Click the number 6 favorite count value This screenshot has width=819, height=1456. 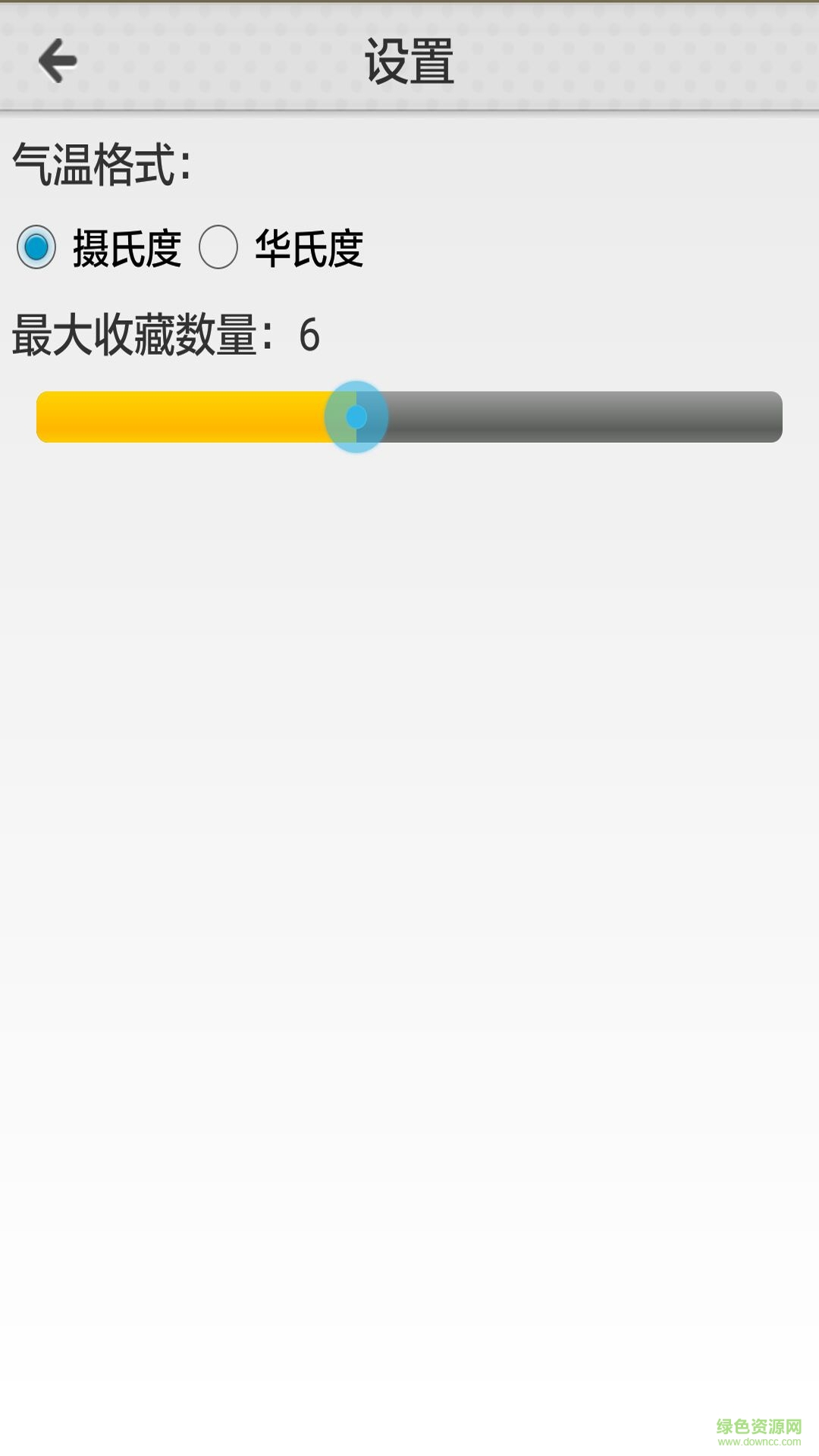pos(310,334)
